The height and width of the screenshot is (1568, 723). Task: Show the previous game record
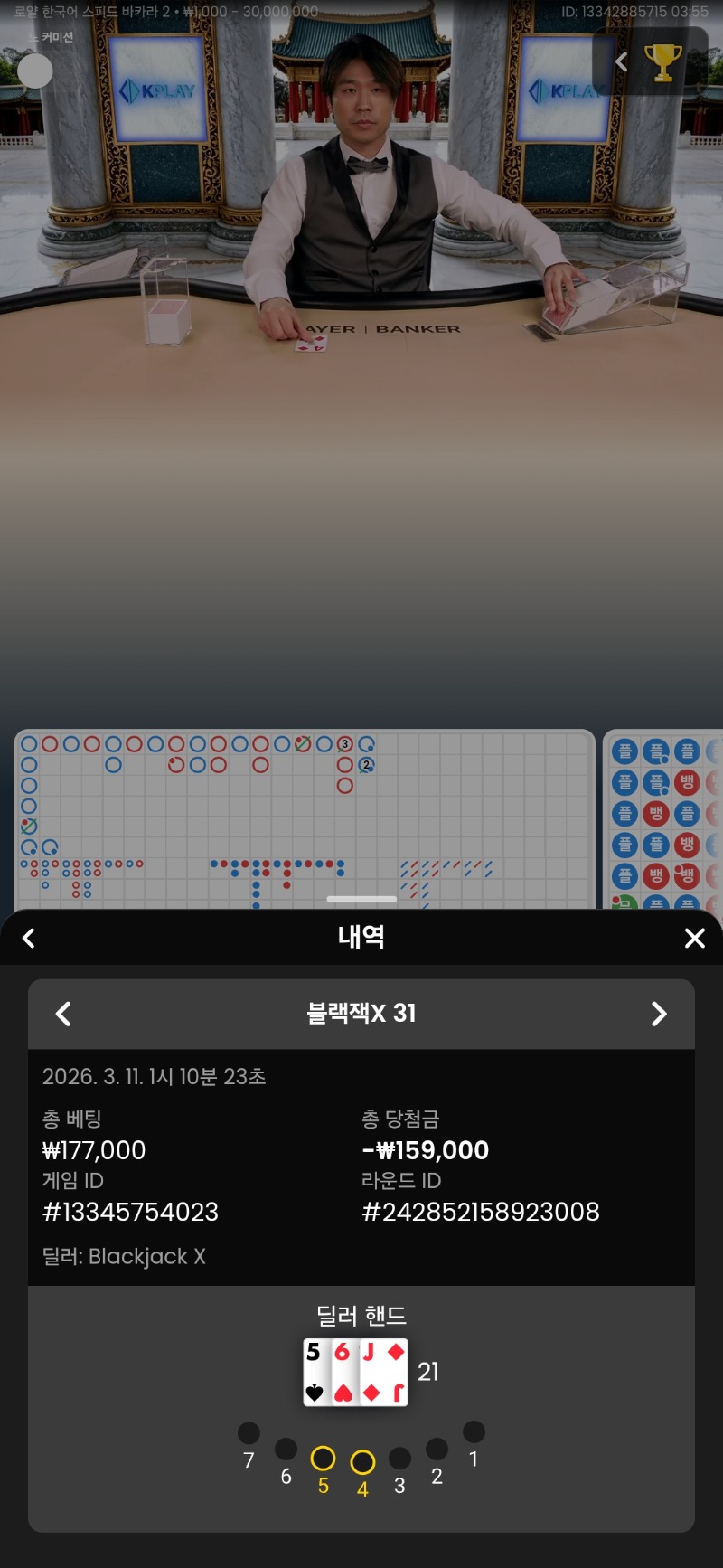63,1014
